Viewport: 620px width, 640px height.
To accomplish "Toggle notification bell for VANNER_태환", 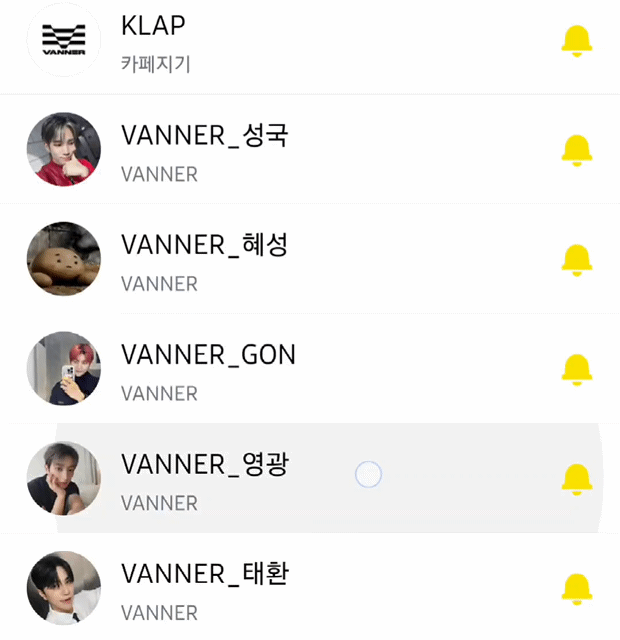I will [x=576, y=588].
